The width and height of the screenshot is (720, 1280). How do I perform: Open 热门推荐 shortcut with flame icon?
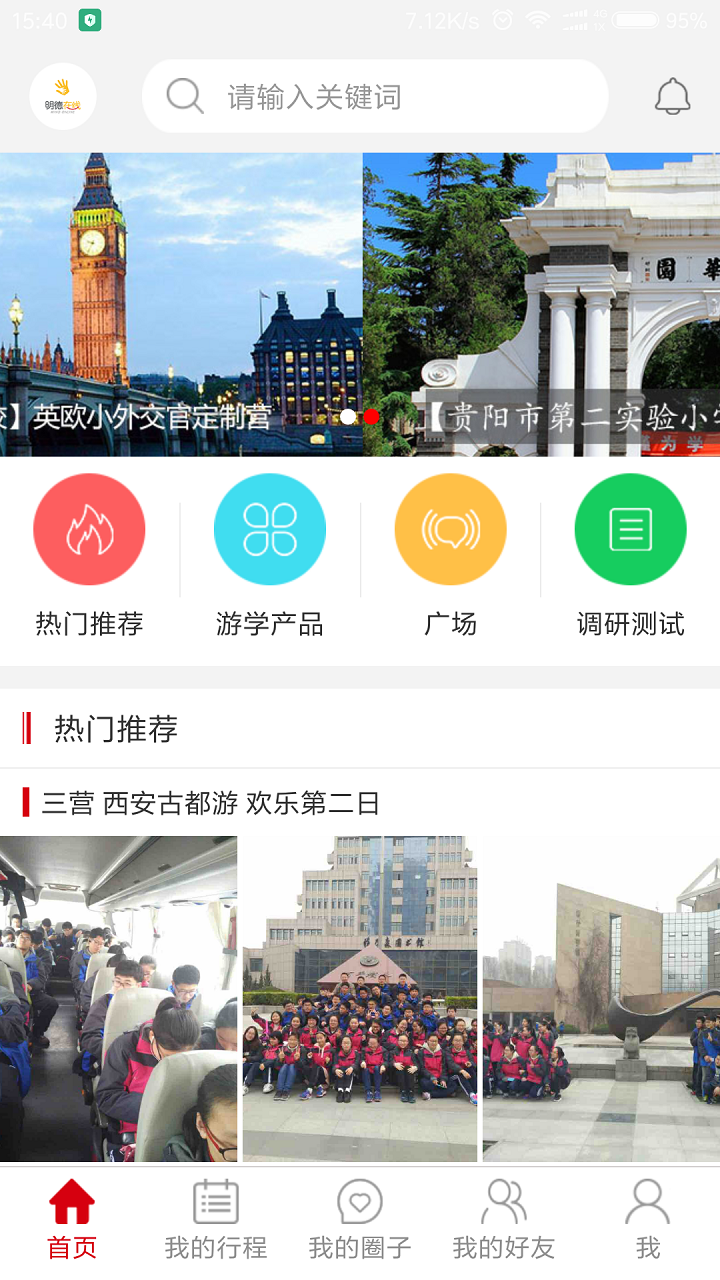90,556
